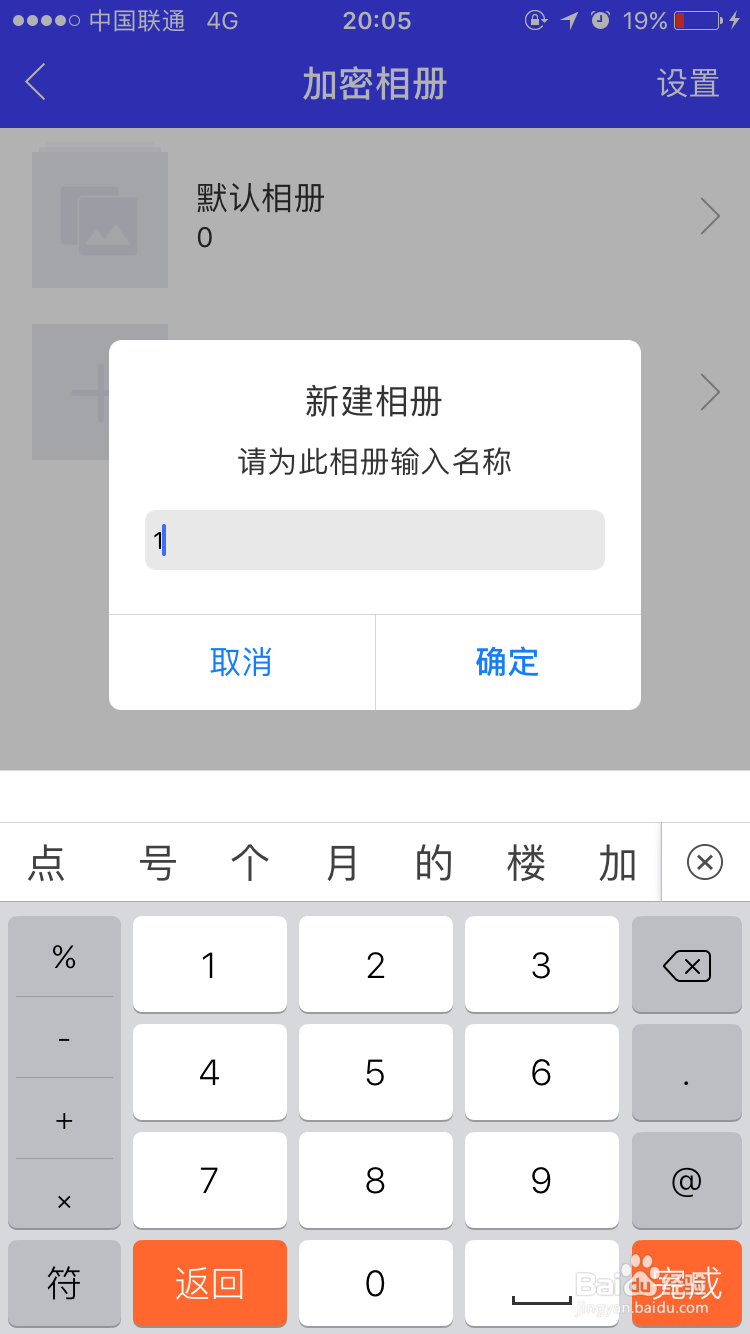Tap the plus icon to create a new album
The width and height of the screenshot is (750, 1334).
pos(99,391)
